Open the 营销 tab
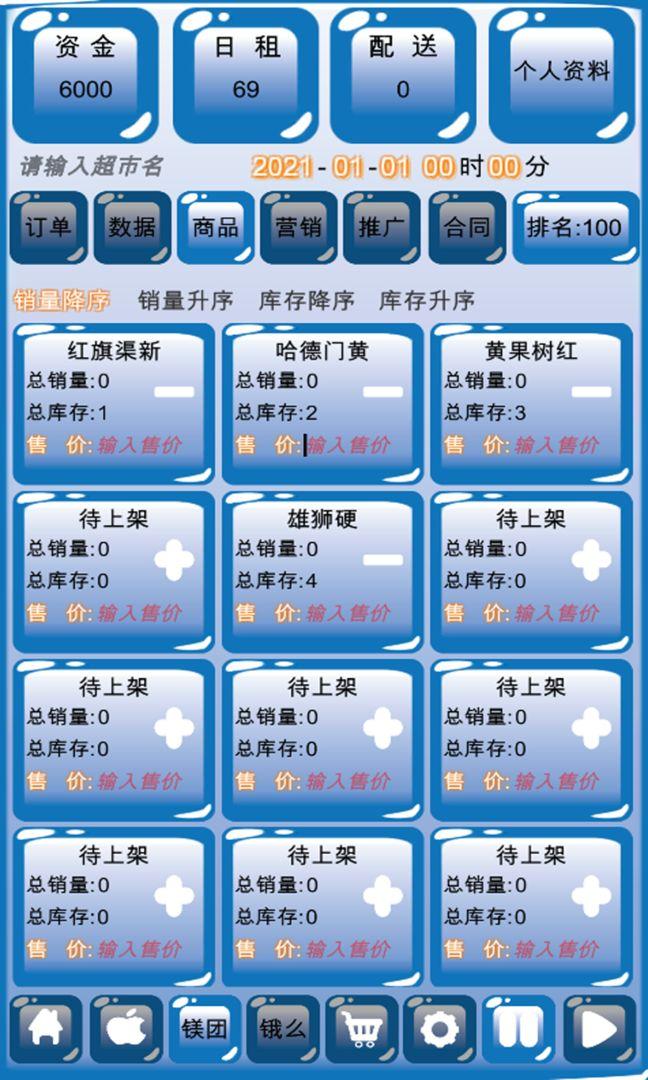 (x=298, y=227)
